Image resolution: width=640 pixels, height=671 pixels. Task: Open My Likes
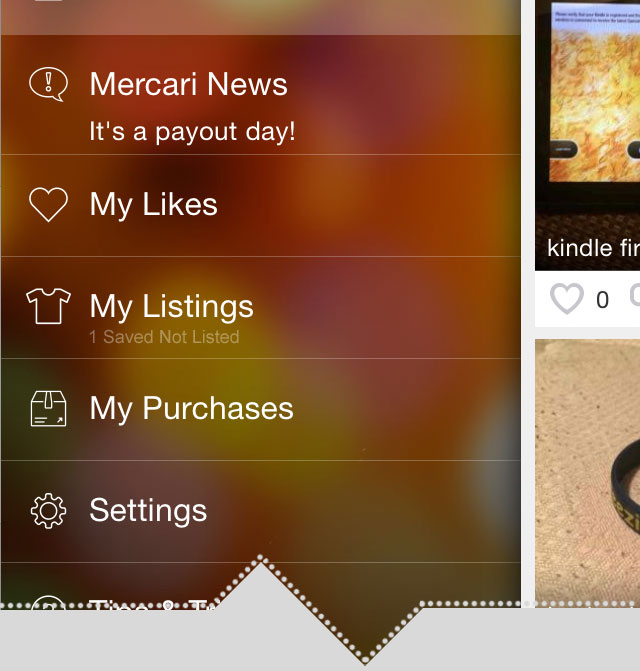coord(153,205)
